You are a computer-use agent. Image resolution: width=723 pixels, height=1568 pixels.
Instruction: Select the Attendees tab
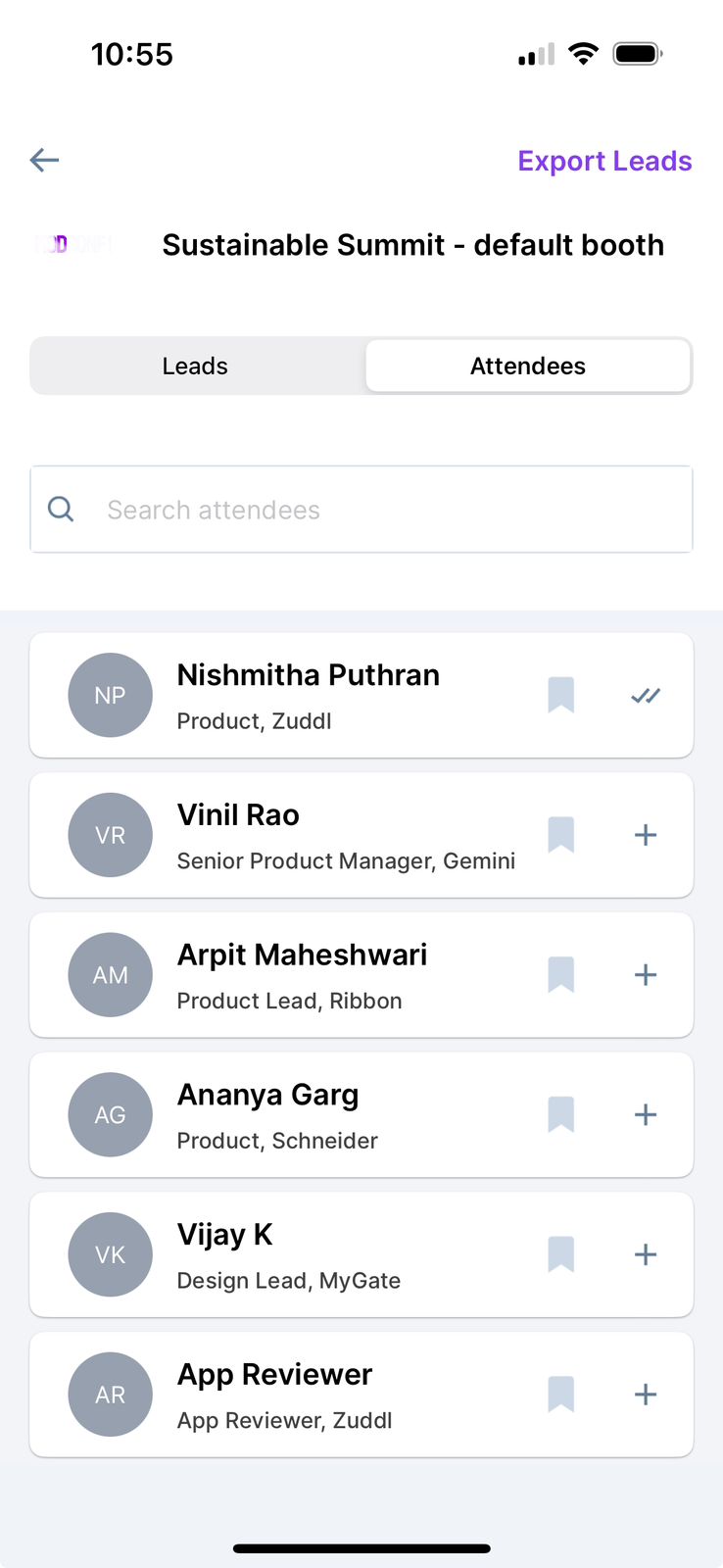click(528, 366)
